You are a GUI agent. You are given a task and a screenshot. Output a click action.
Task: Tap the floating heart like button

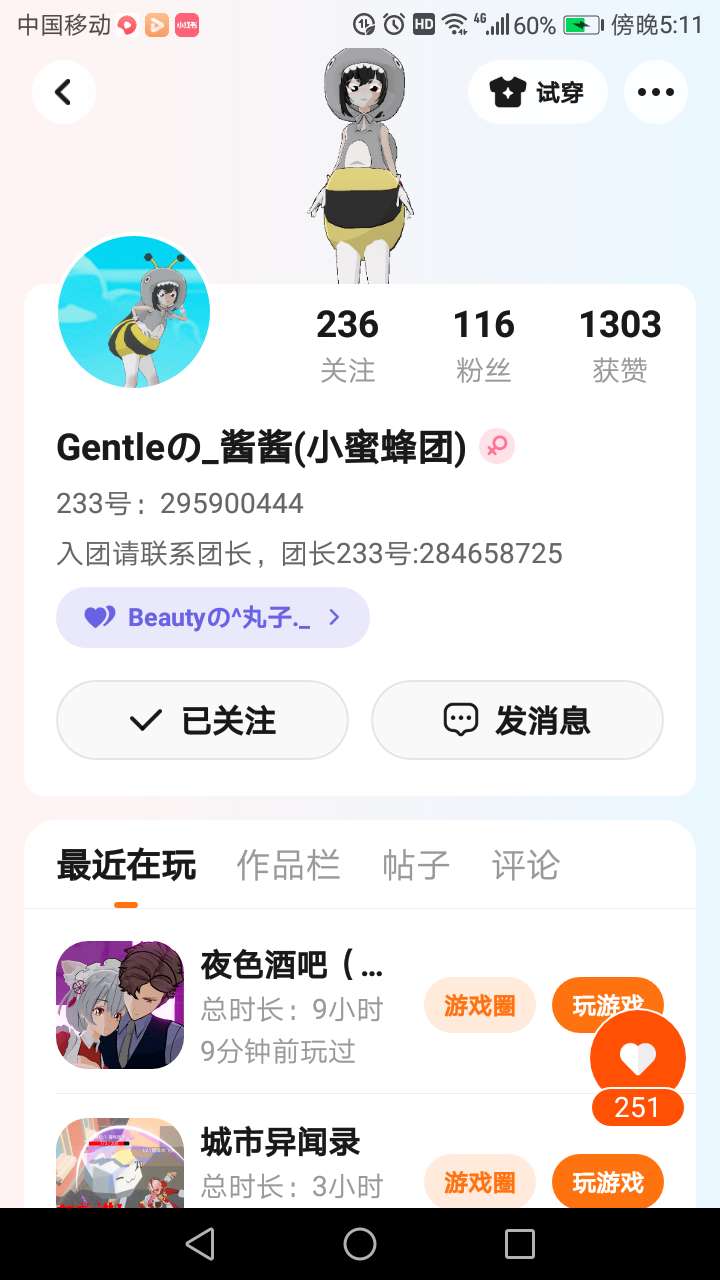(637, 1058)
